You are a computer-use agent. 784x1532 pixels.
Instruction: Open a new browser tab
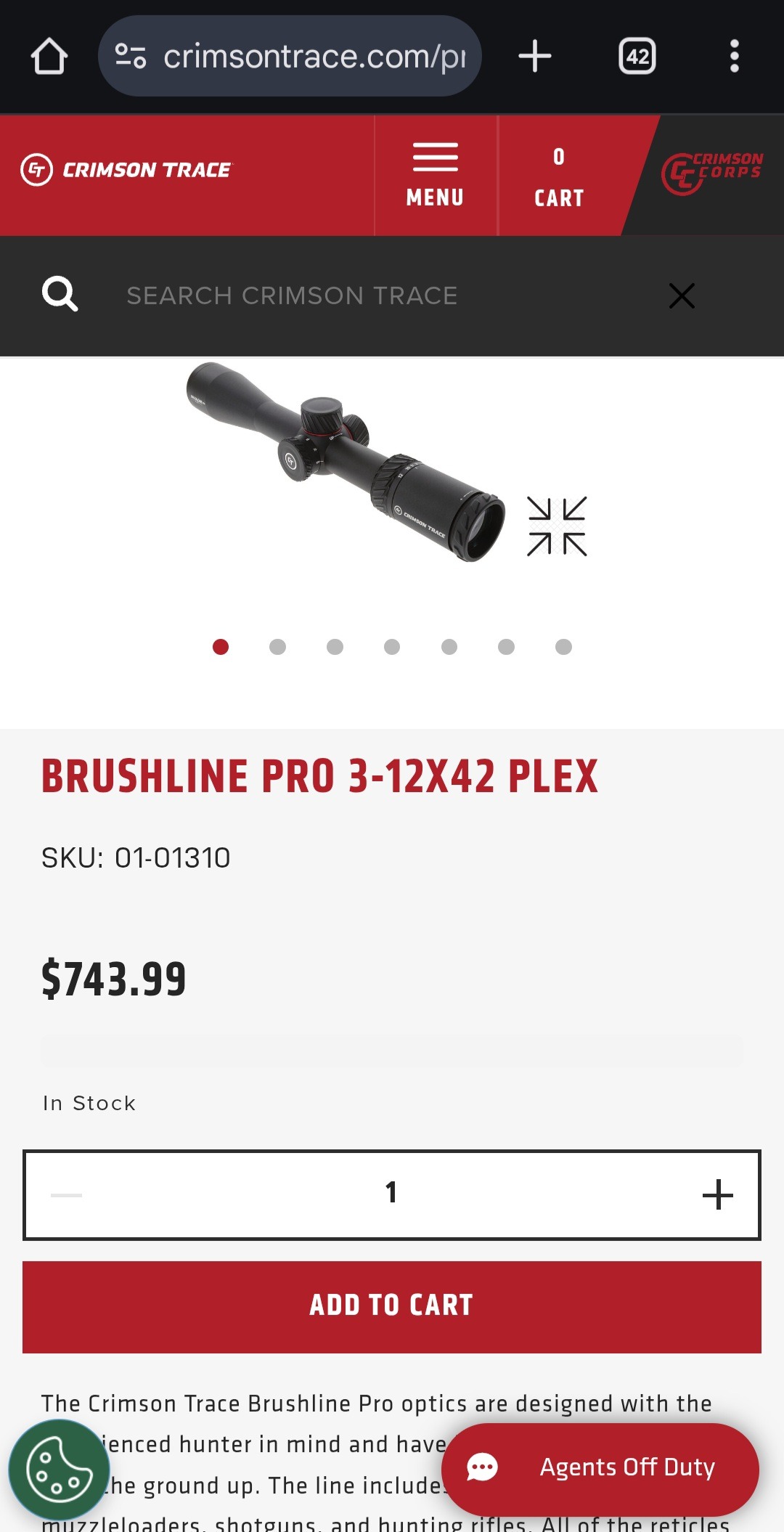click(x=535, y=56)
